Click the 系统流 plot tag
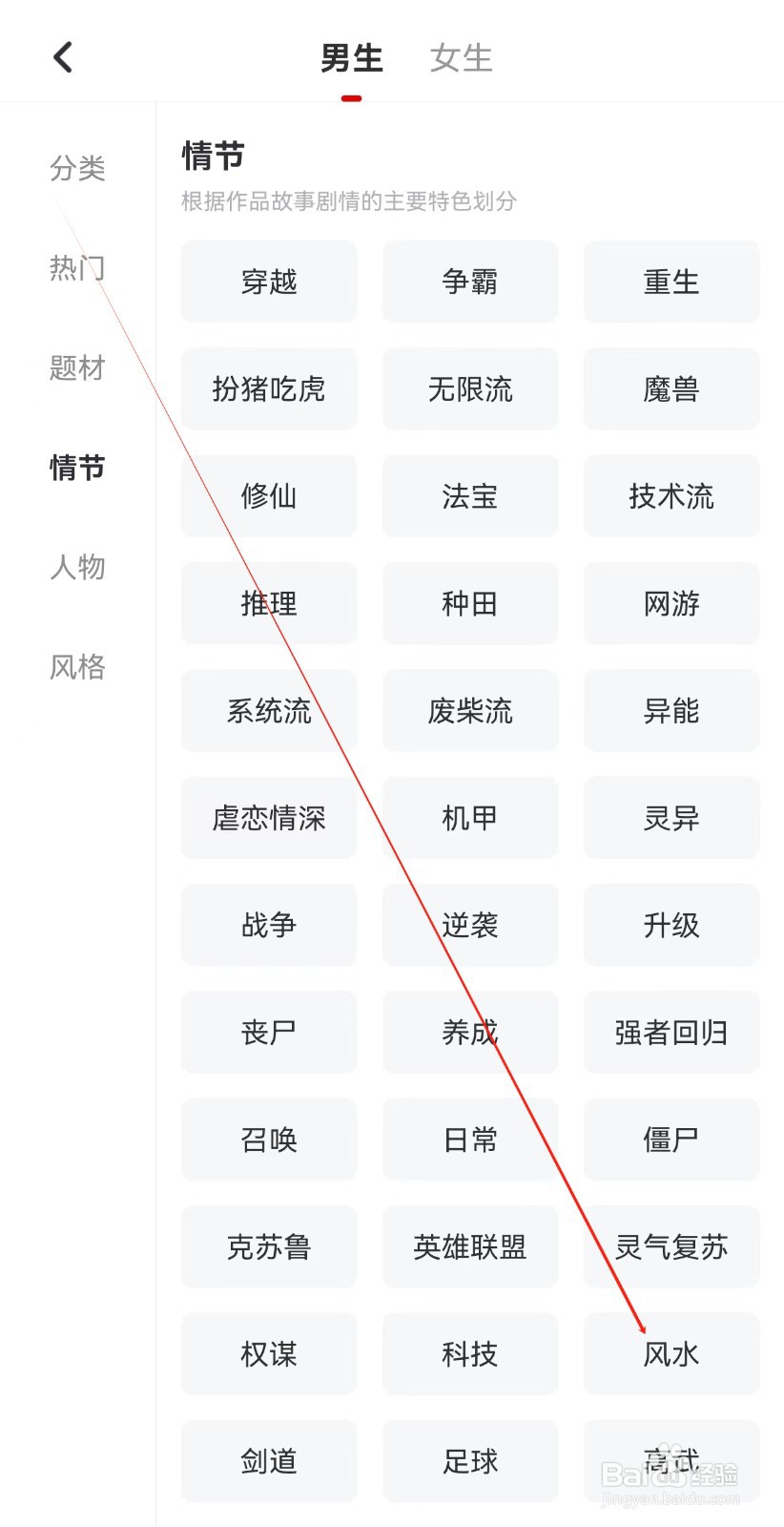784x1527 pixels. pos(268,711)
